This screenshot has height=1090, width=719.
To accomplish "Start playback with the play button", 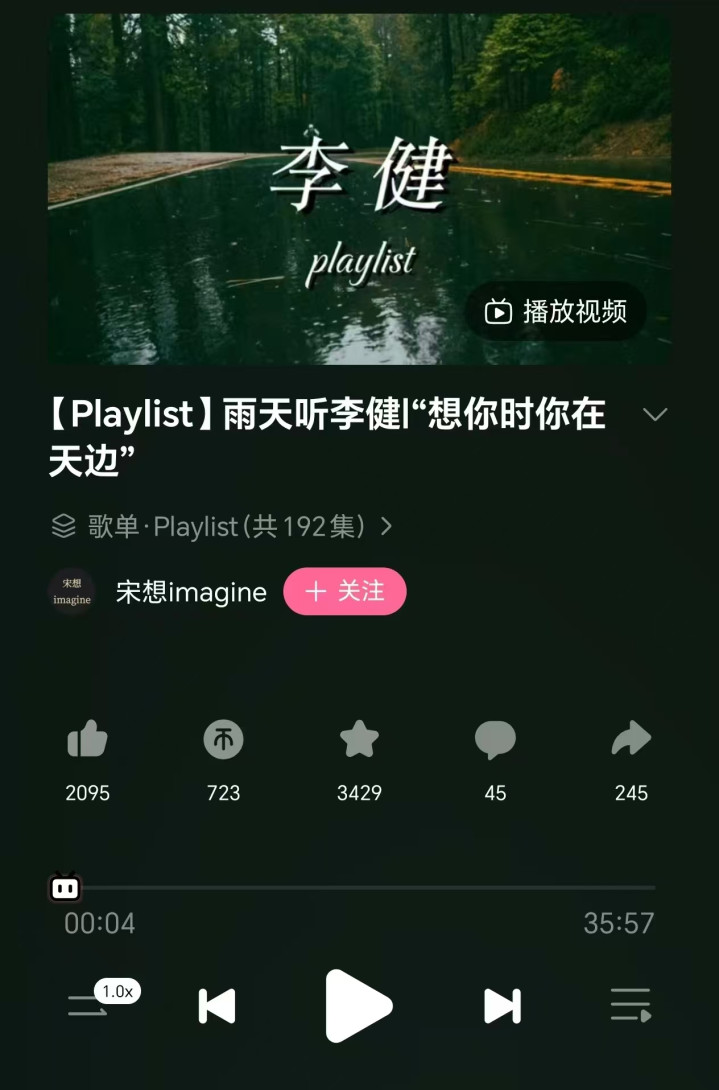I will pyautogui.click(x=358, y=1006).
